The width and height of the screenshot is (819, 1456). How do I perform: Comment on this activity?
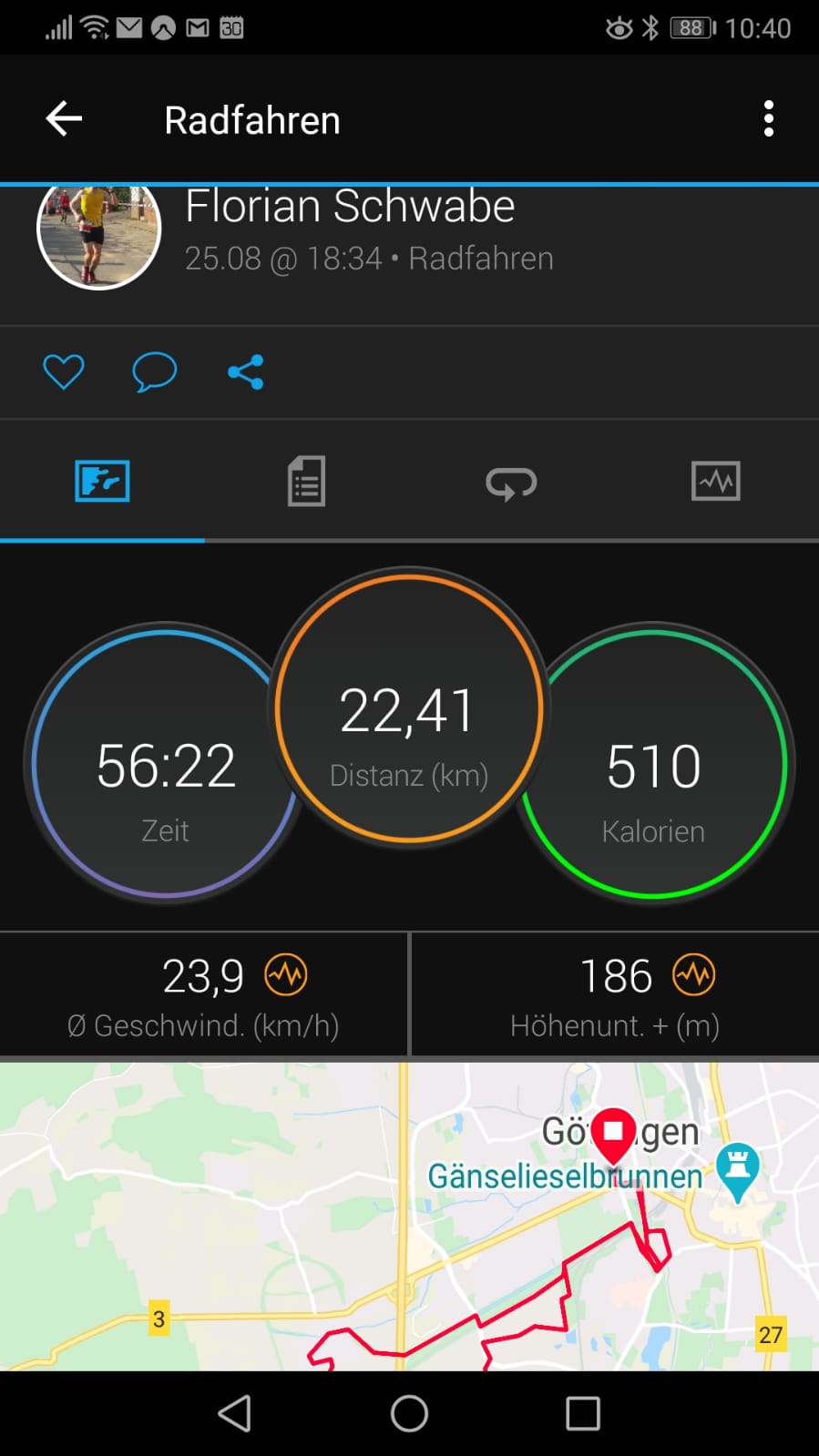pos(154,372)
